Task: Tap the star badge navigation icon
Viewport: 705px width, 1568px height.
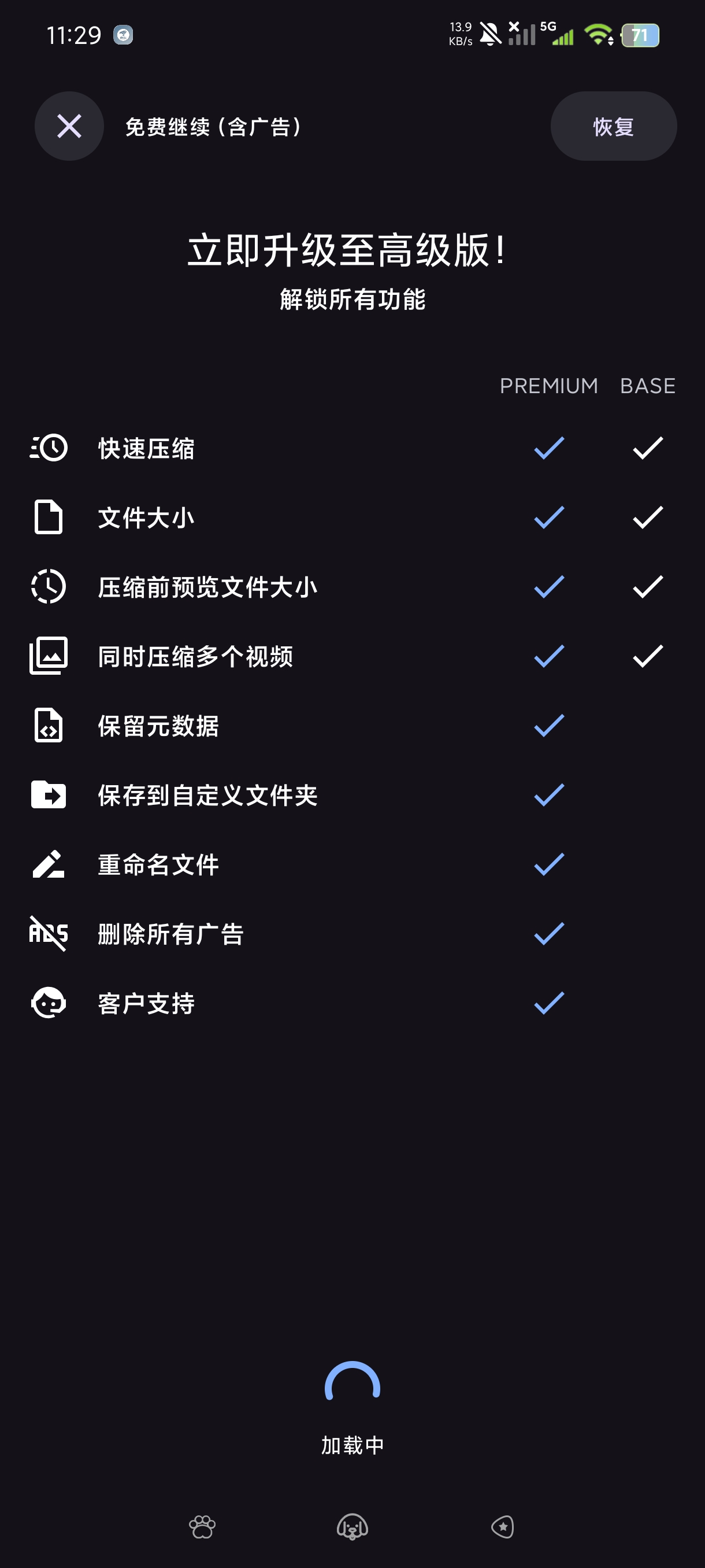Action: [x=502, y=1526]
